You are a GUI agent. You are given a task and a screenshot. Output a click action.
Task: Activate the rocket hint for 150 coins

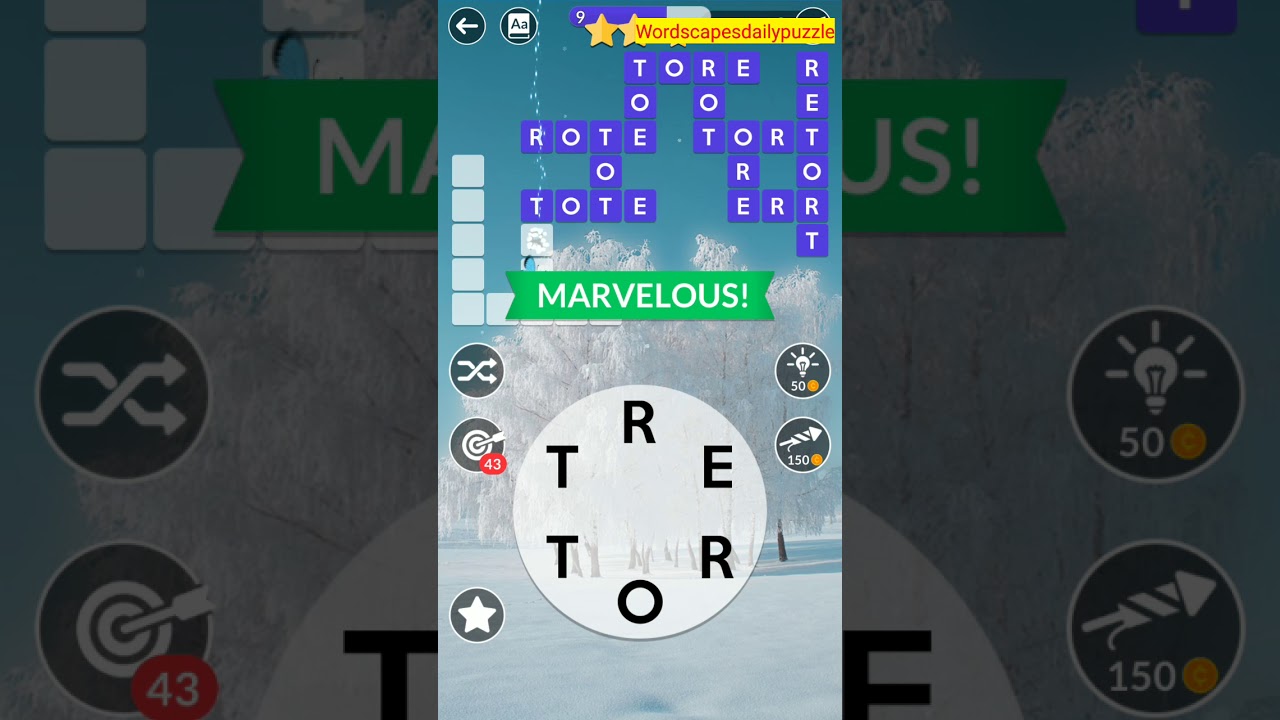802,445
